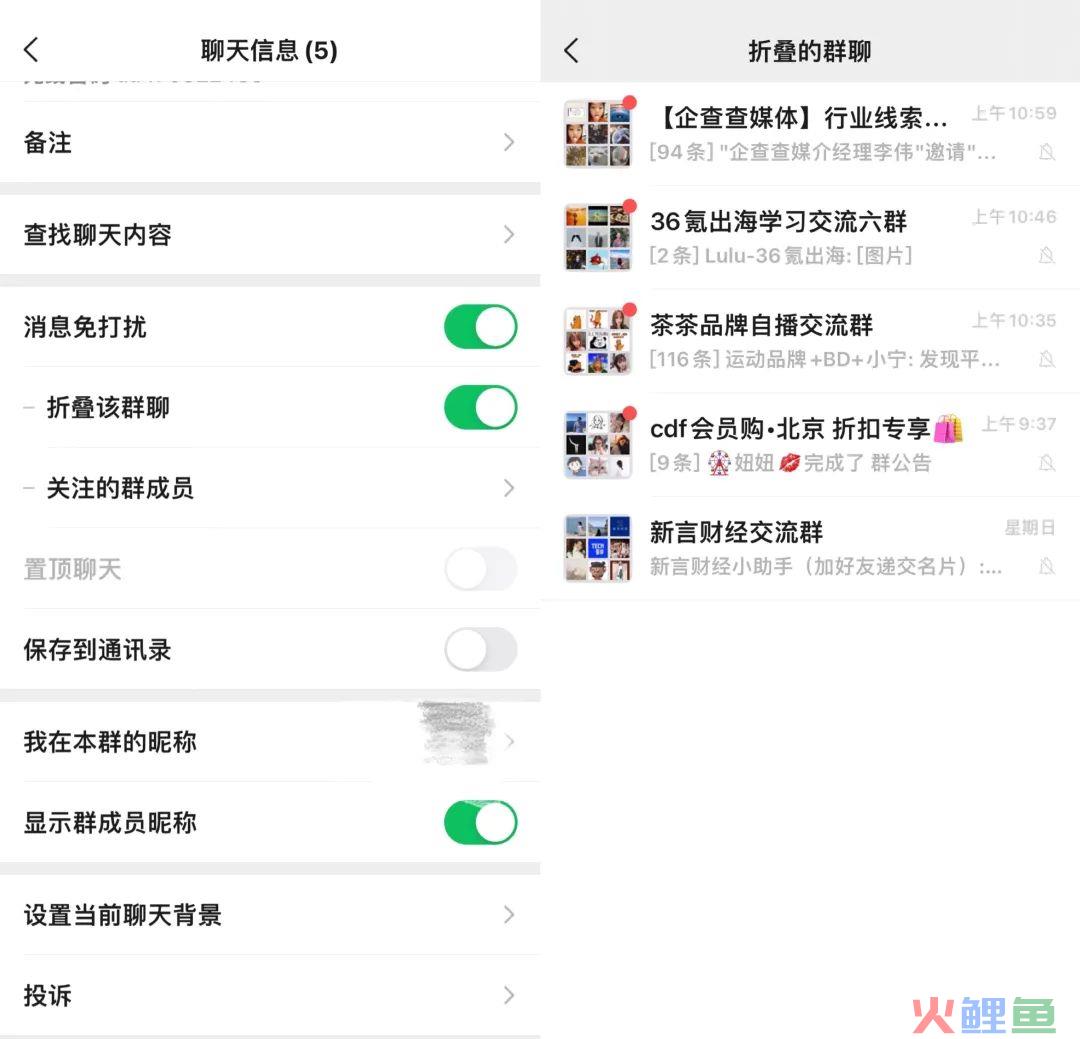Open the 茶茶品牌自播交流群 chat
The width and height of the screenshot is (1080, 1039).
810,341
